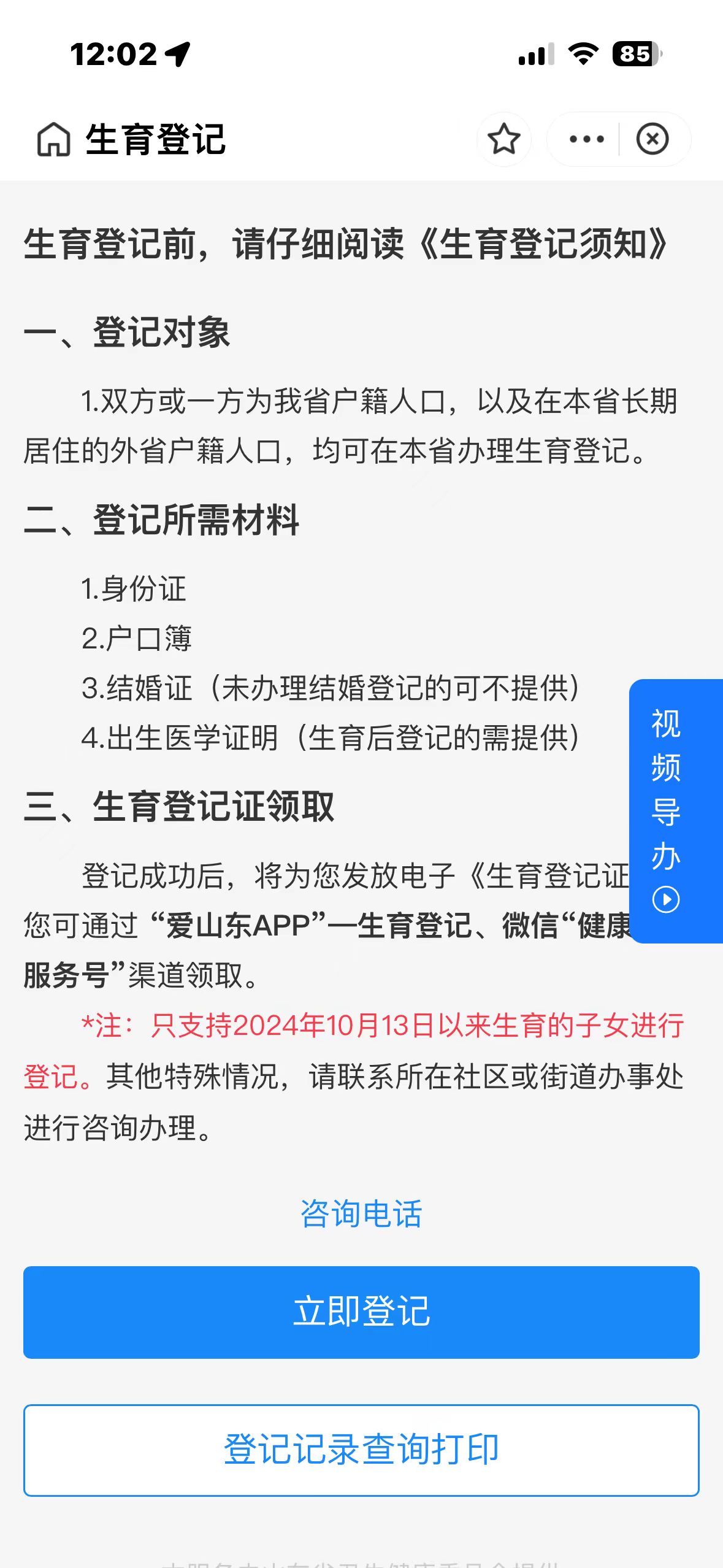The width and height of the screenshot is (723, 1568).
Task: Open the three-dot more options menu
Action: tap(586, 139)
